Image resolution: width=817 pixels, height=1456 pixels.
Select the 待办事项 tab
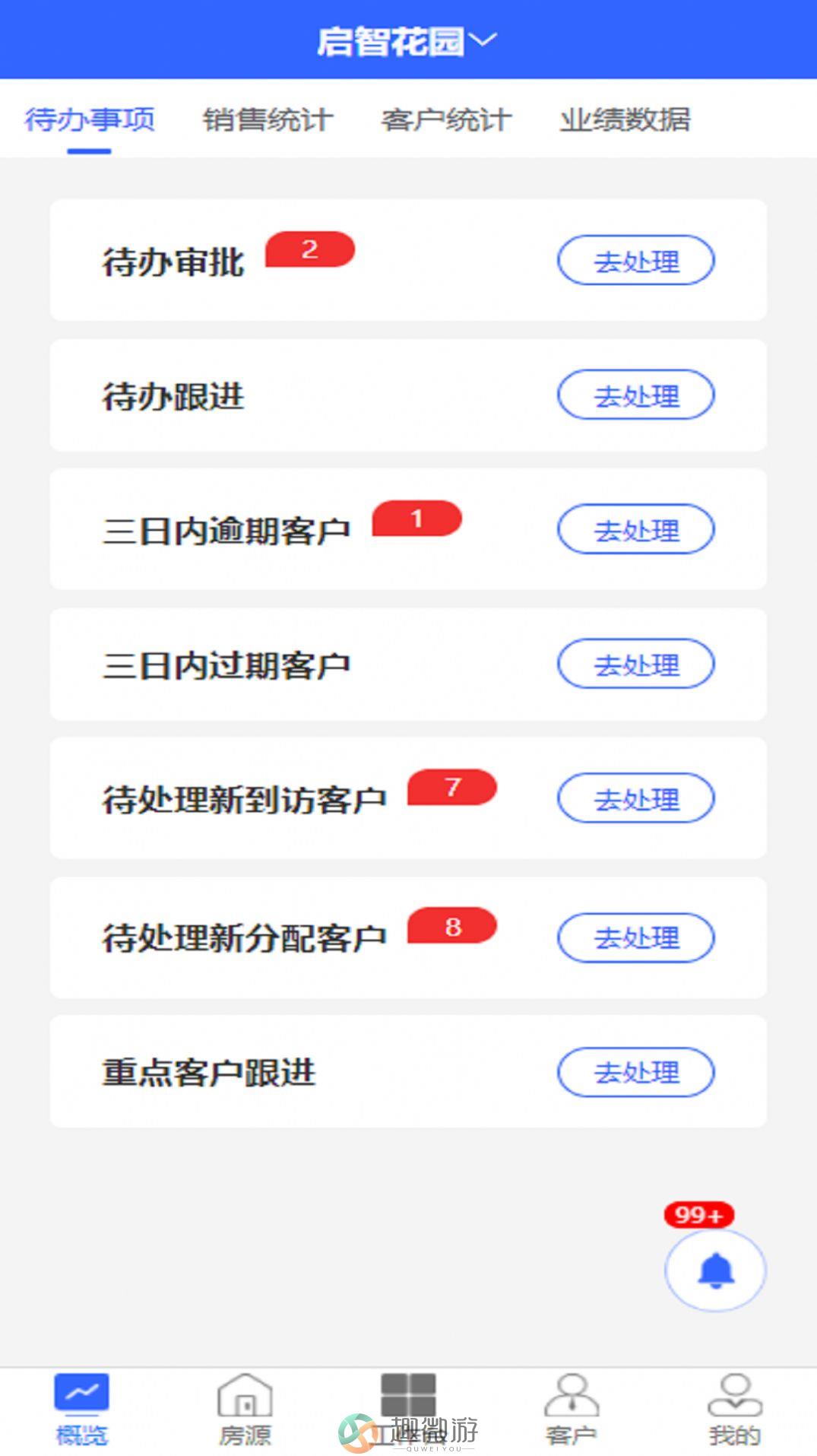click(x=90, y=120)
